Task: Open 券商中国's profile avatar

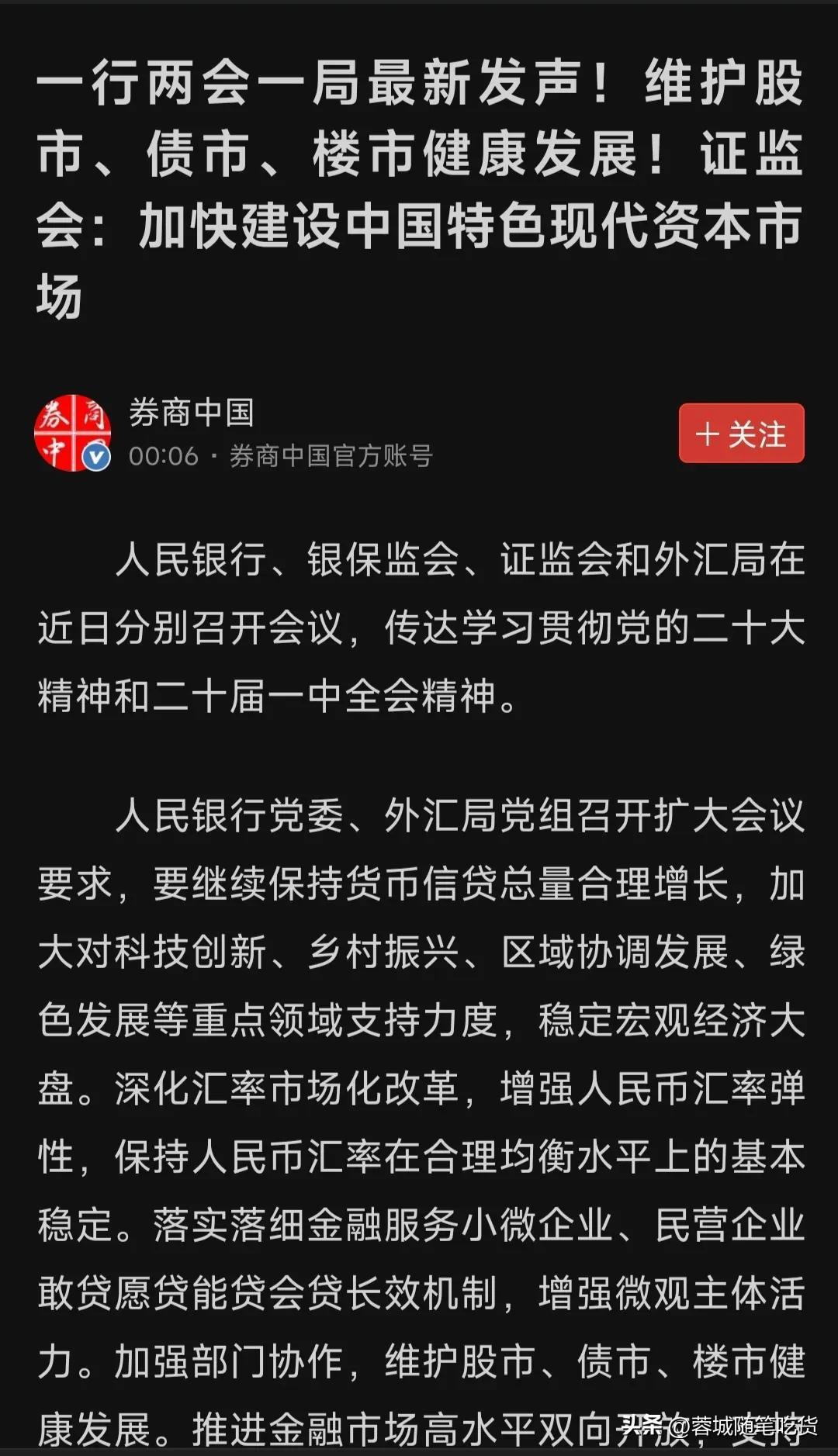Action: (x=72, y=433)
